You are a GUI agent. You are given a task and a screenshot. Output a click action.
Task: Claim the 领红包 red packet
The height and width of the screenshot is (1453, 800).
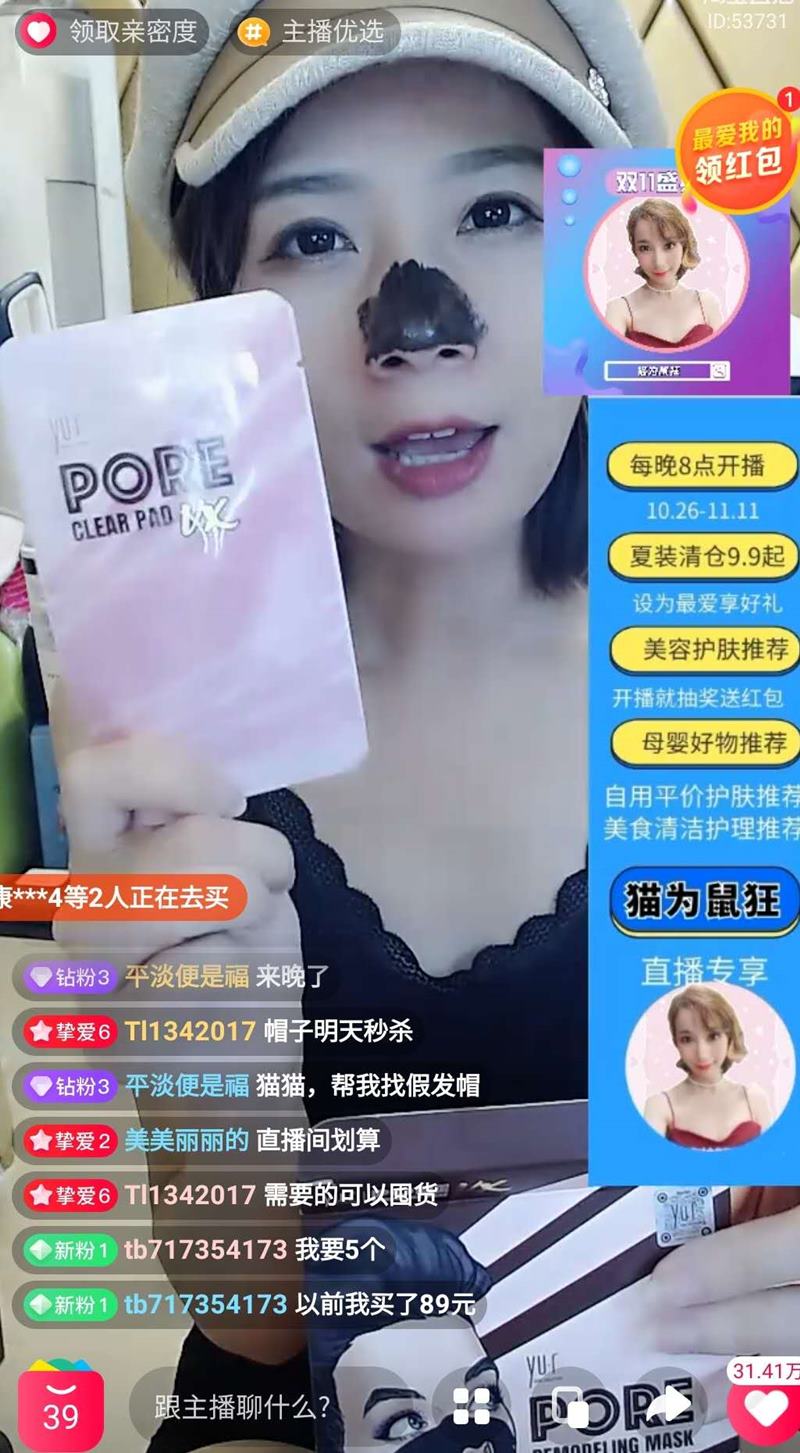(738, 150)
